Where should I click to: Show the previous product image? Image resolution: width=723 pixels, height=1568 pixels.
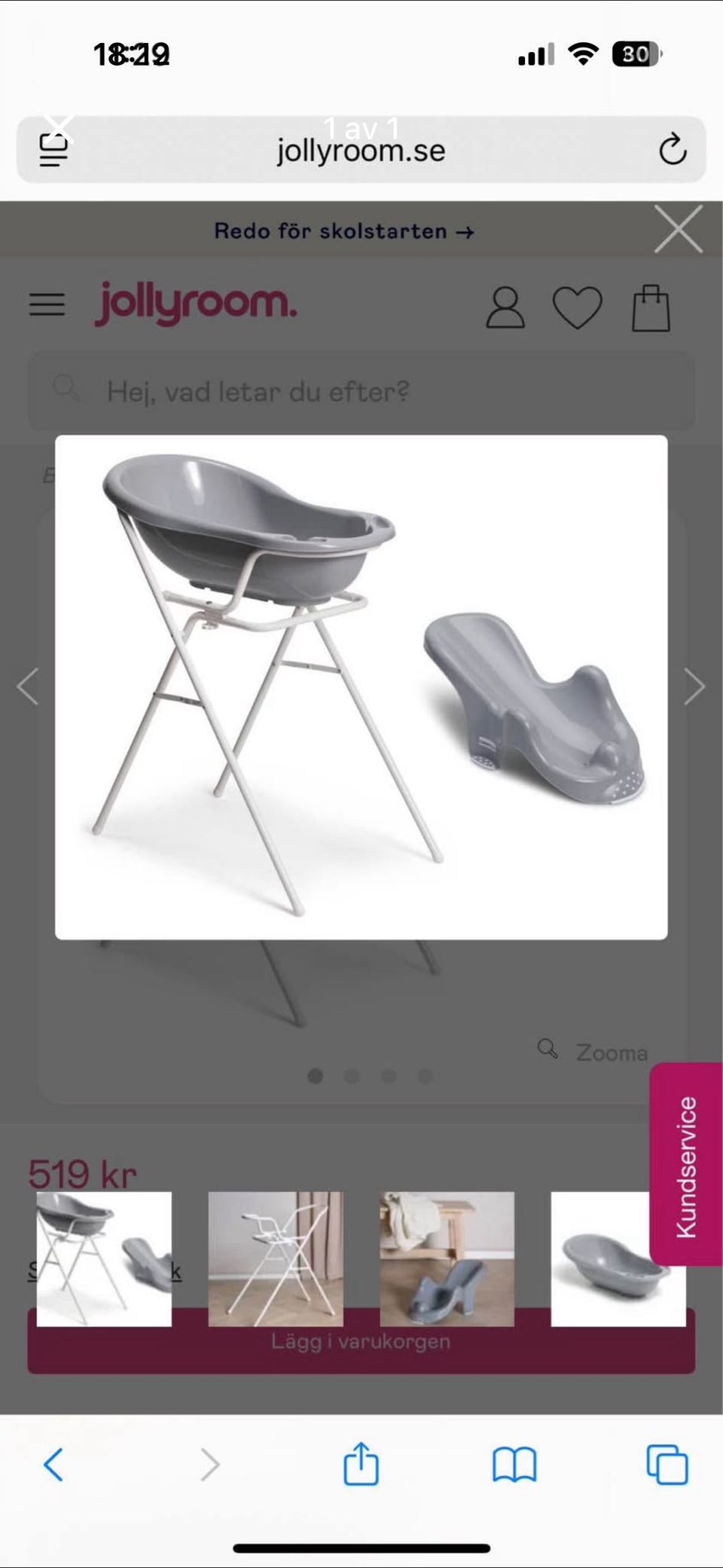point(28,686)
